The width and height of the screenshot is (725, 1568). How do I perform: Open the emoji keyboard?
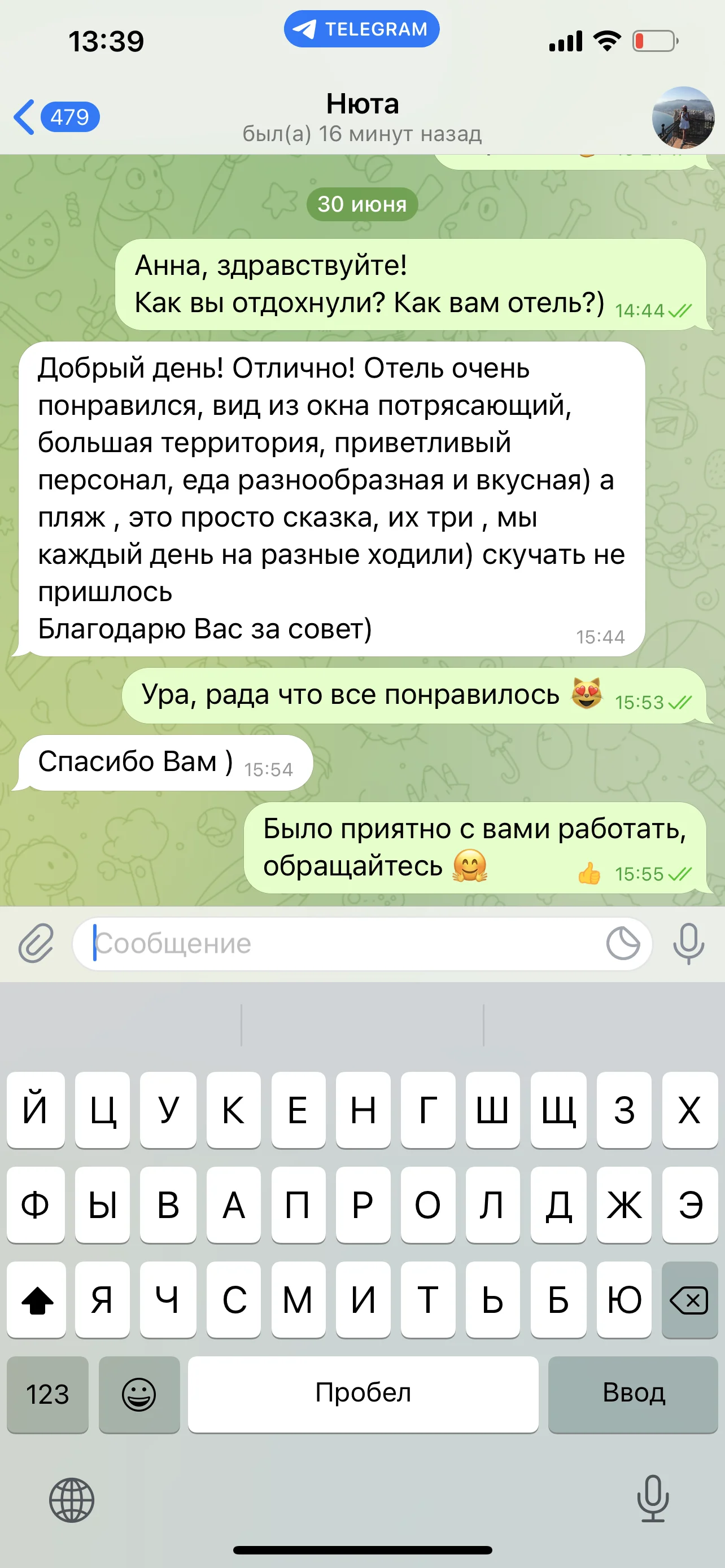(x=139, y=1395)
